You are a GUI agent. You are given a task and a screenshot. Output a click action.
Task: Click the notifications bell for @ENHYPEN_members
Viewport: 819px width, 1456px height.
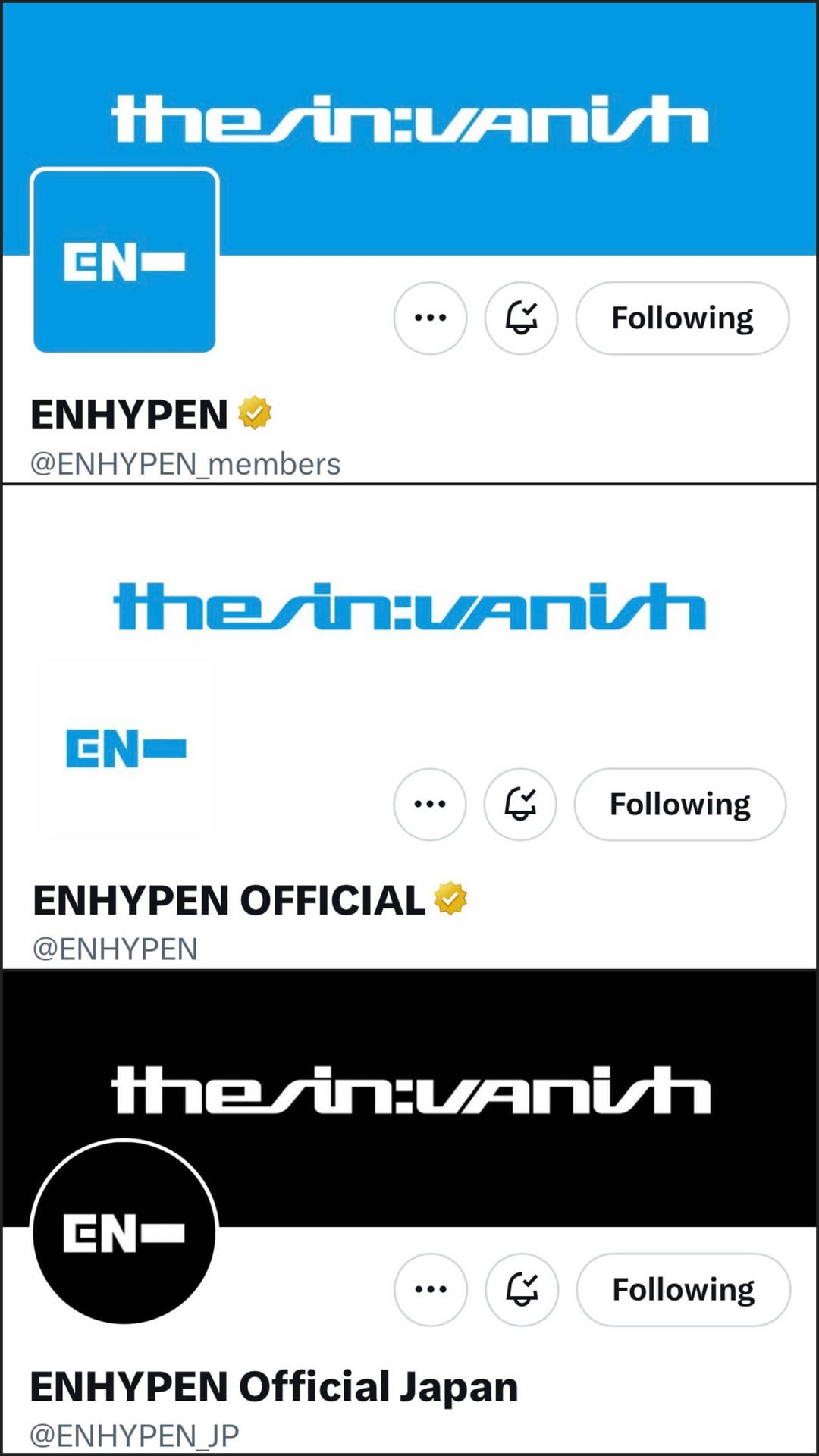[x=520, y=318]
